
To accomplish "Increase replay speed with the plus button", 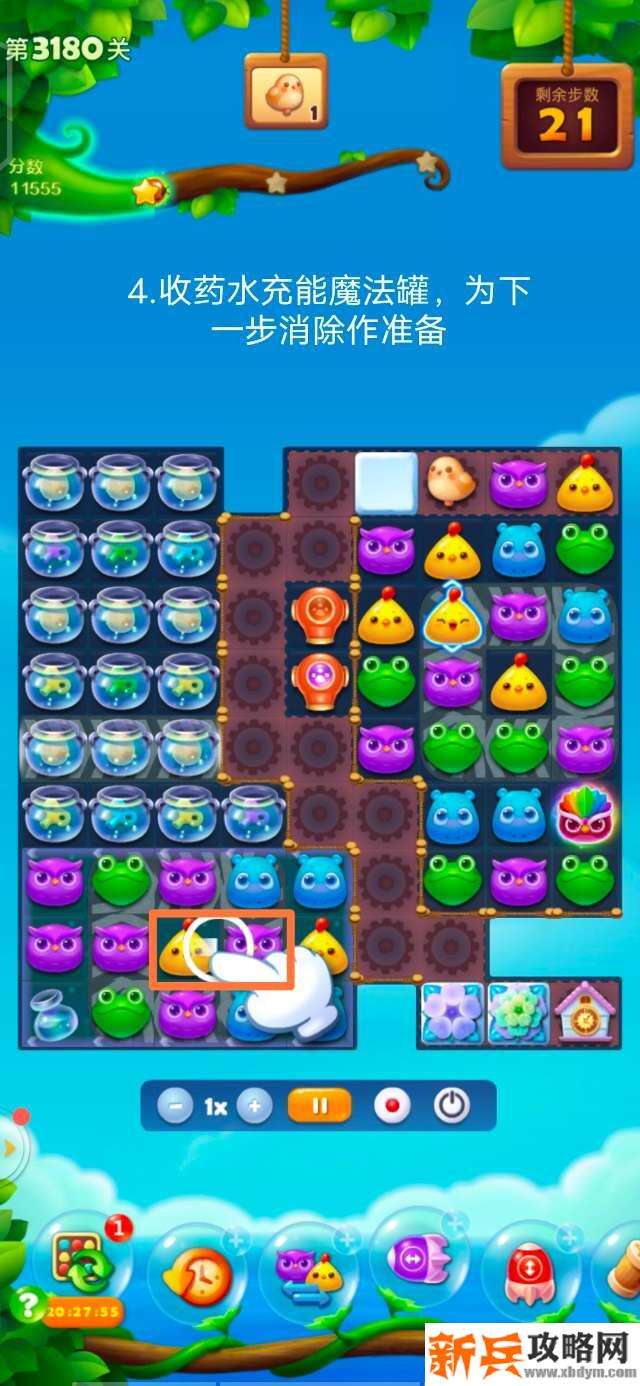I will (255, 1106).
